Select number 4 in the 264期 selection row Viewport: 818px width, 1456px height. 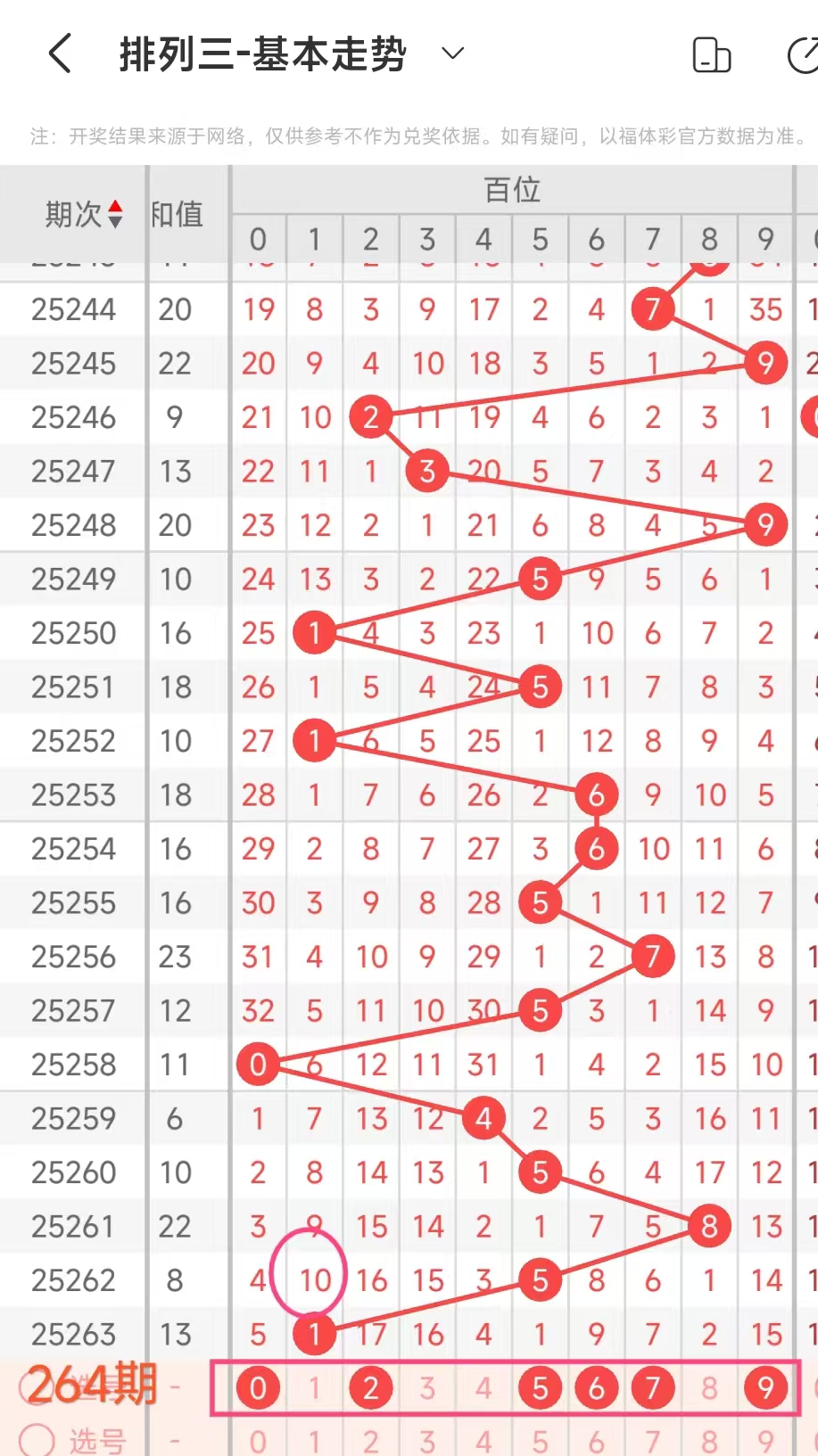click(483, 1388)
